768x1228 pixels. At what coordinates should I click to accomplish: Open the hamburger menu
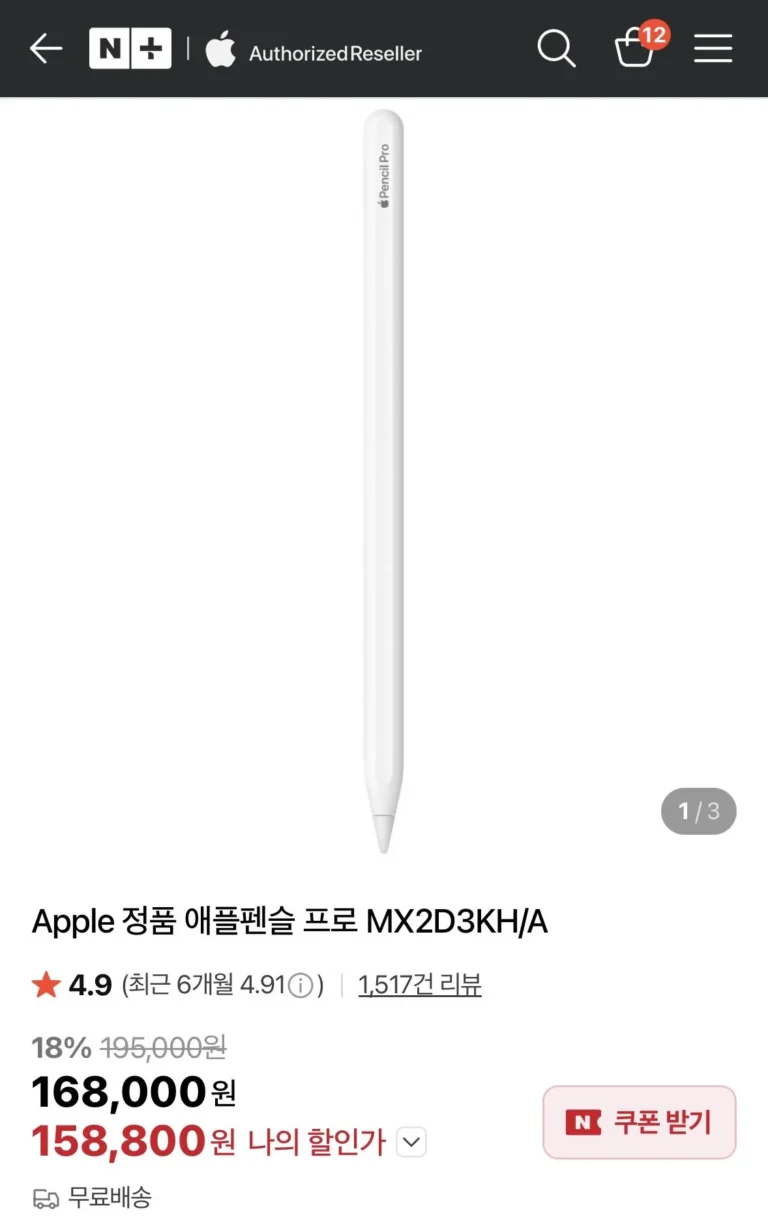click(713, 48)
